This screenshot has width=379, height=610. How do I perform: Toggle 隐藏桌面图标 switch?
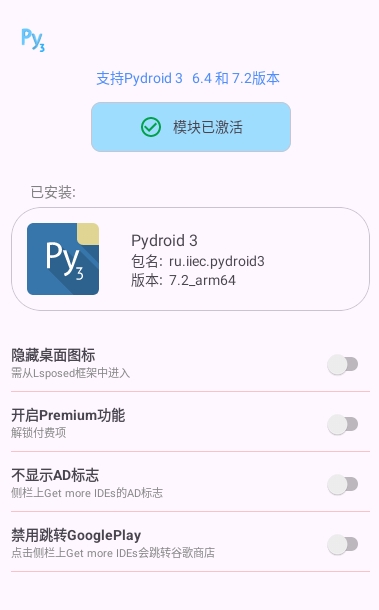click(x=342, y=365)
